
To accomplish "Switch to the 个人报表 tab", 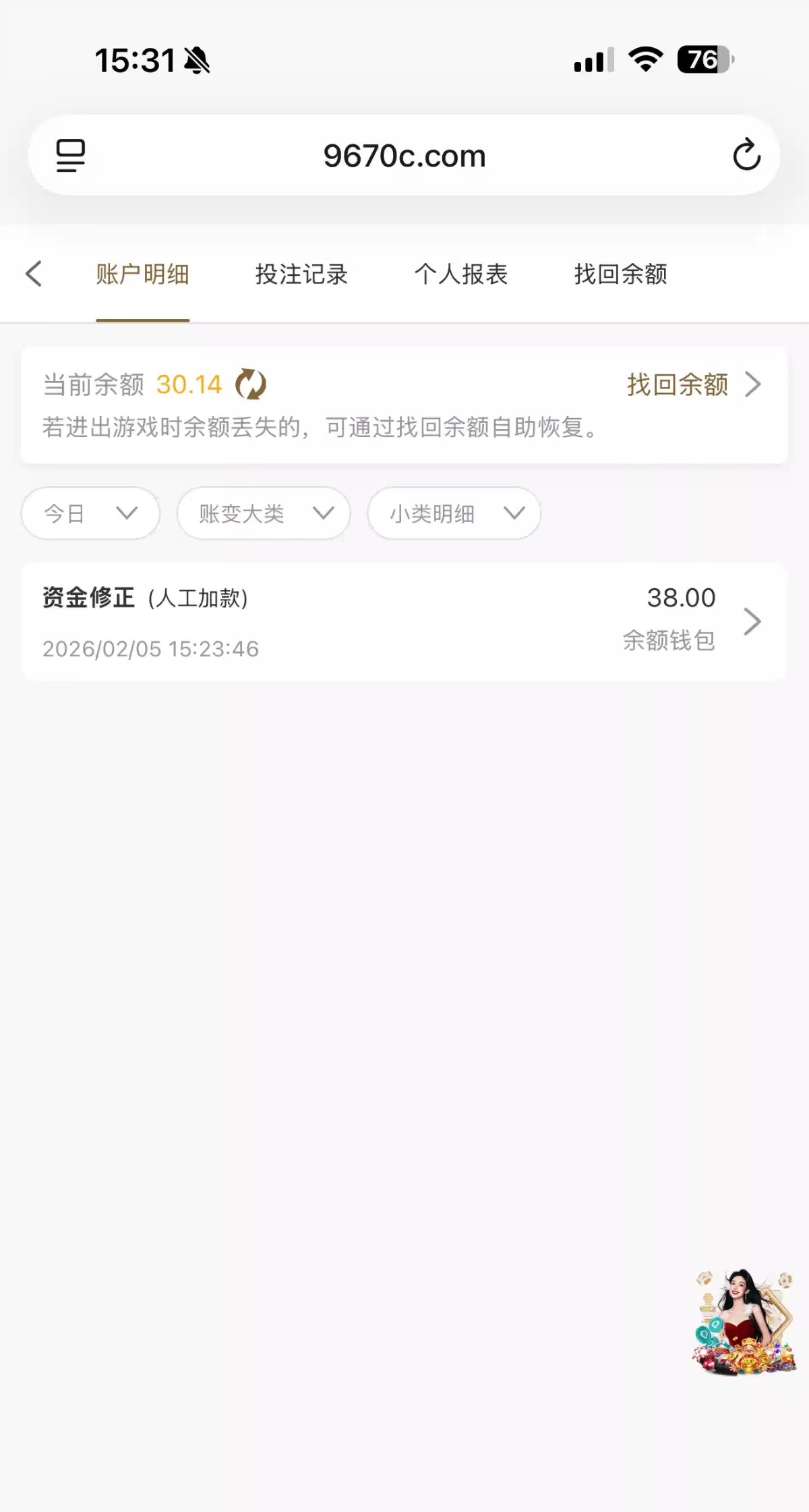I will pyautogui.click(x=461, y=274).
